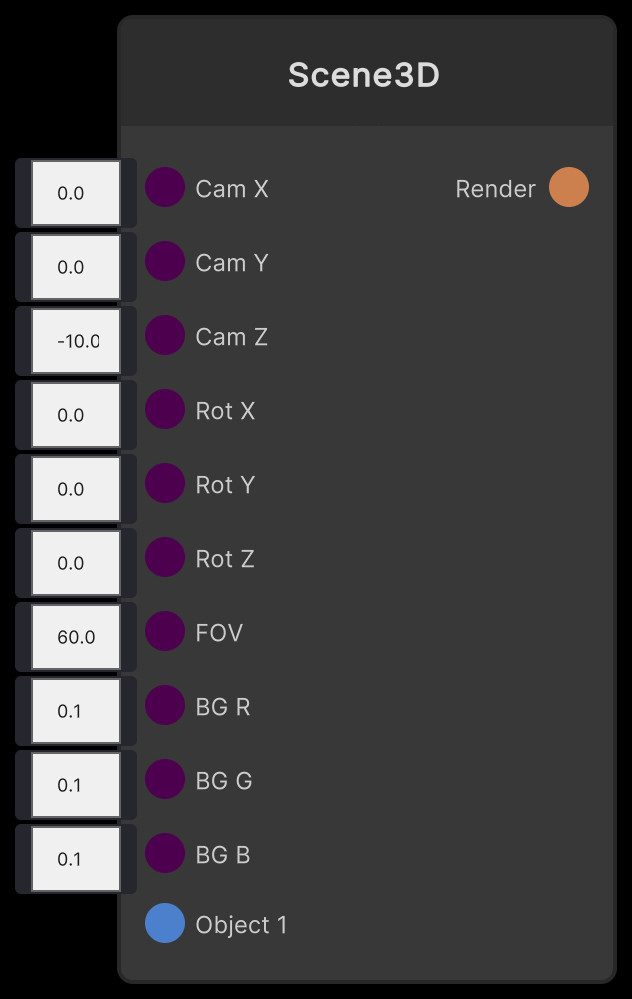632x999 pixels.
Task: Select the purple Cam X input port
Action: click(165, 188)
